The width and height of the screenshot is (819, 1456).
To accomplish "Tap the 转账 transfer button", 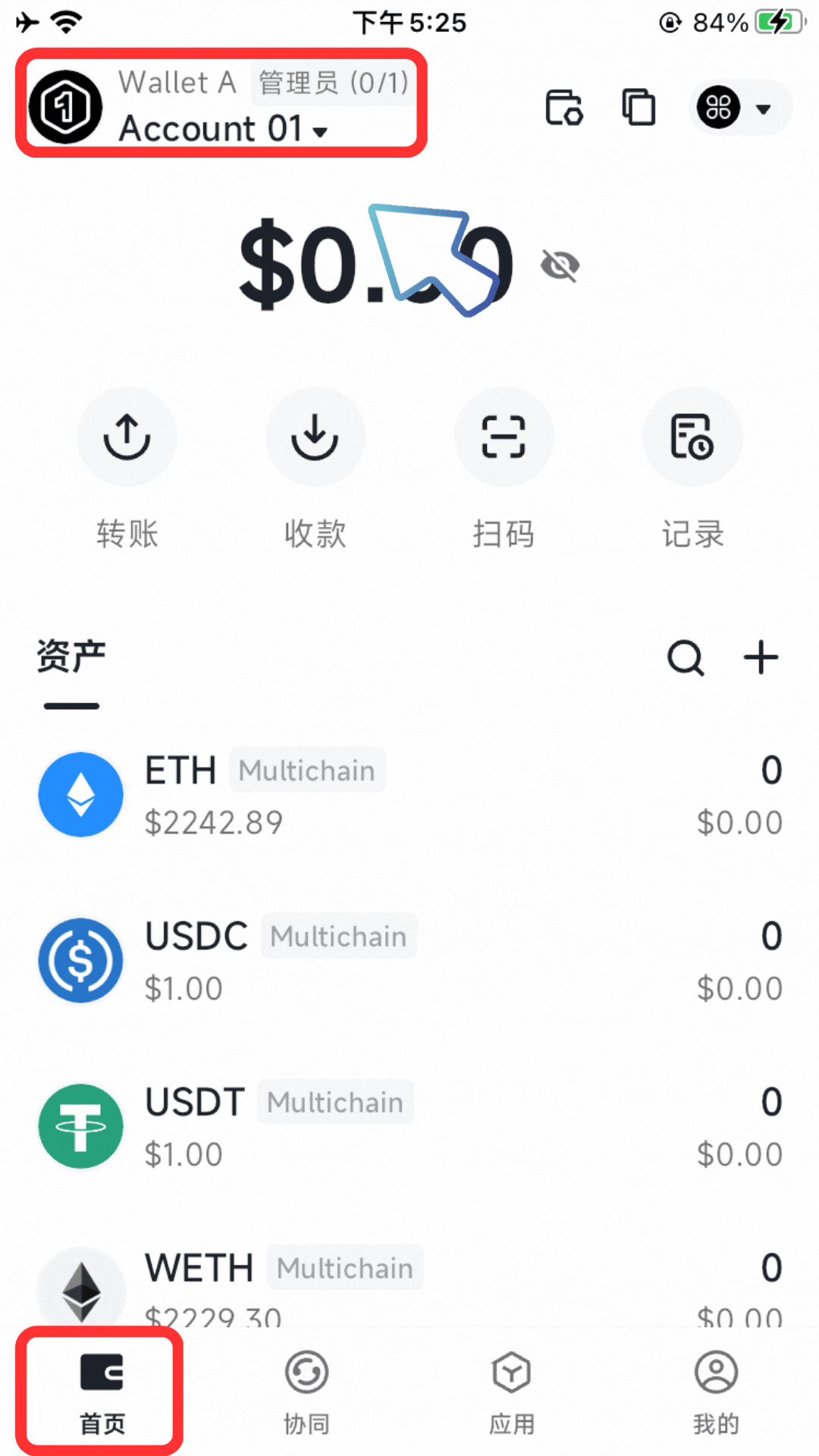I will [127, 438].
